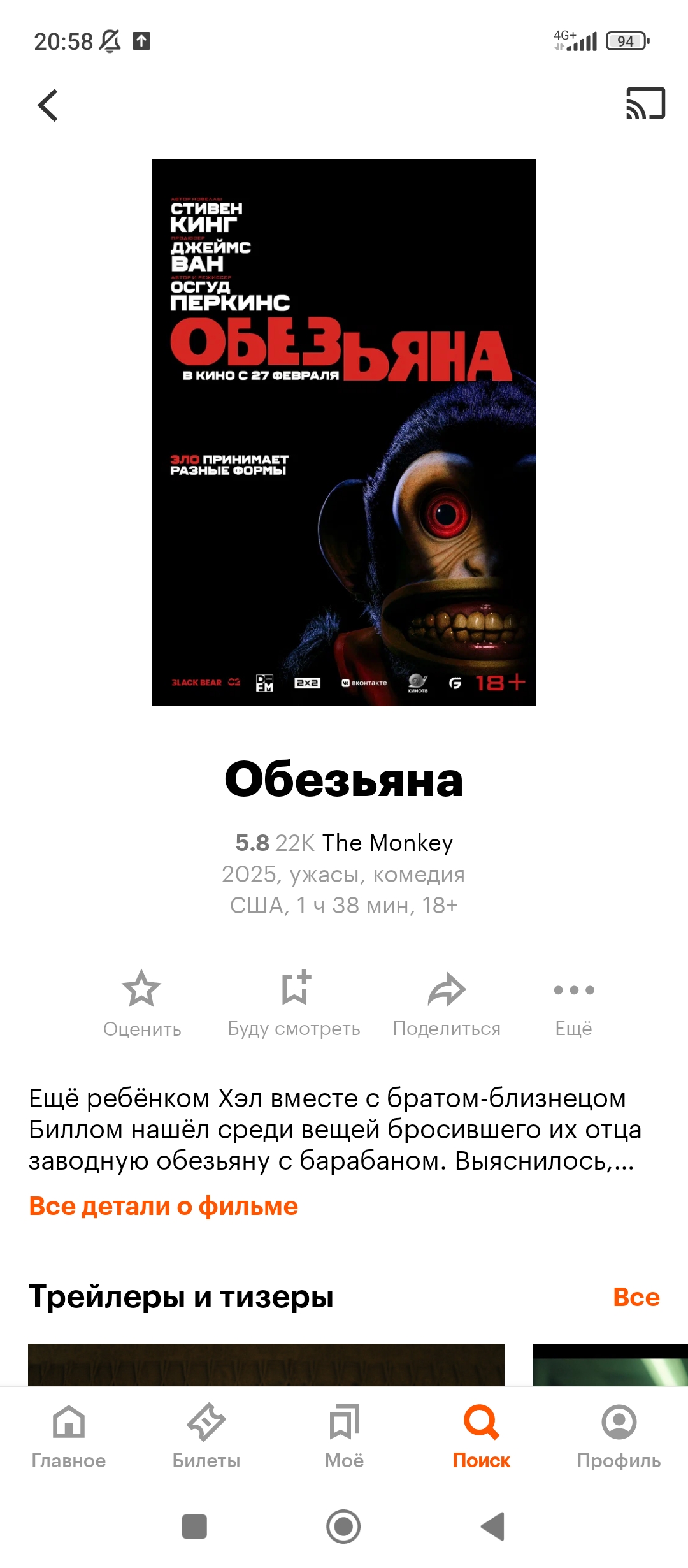Image resolution: width=688 pixels, height=1568 pixels.
Task: Open Все детали о фильме link
Action: pyautogui.click(x=164, y=1206)
